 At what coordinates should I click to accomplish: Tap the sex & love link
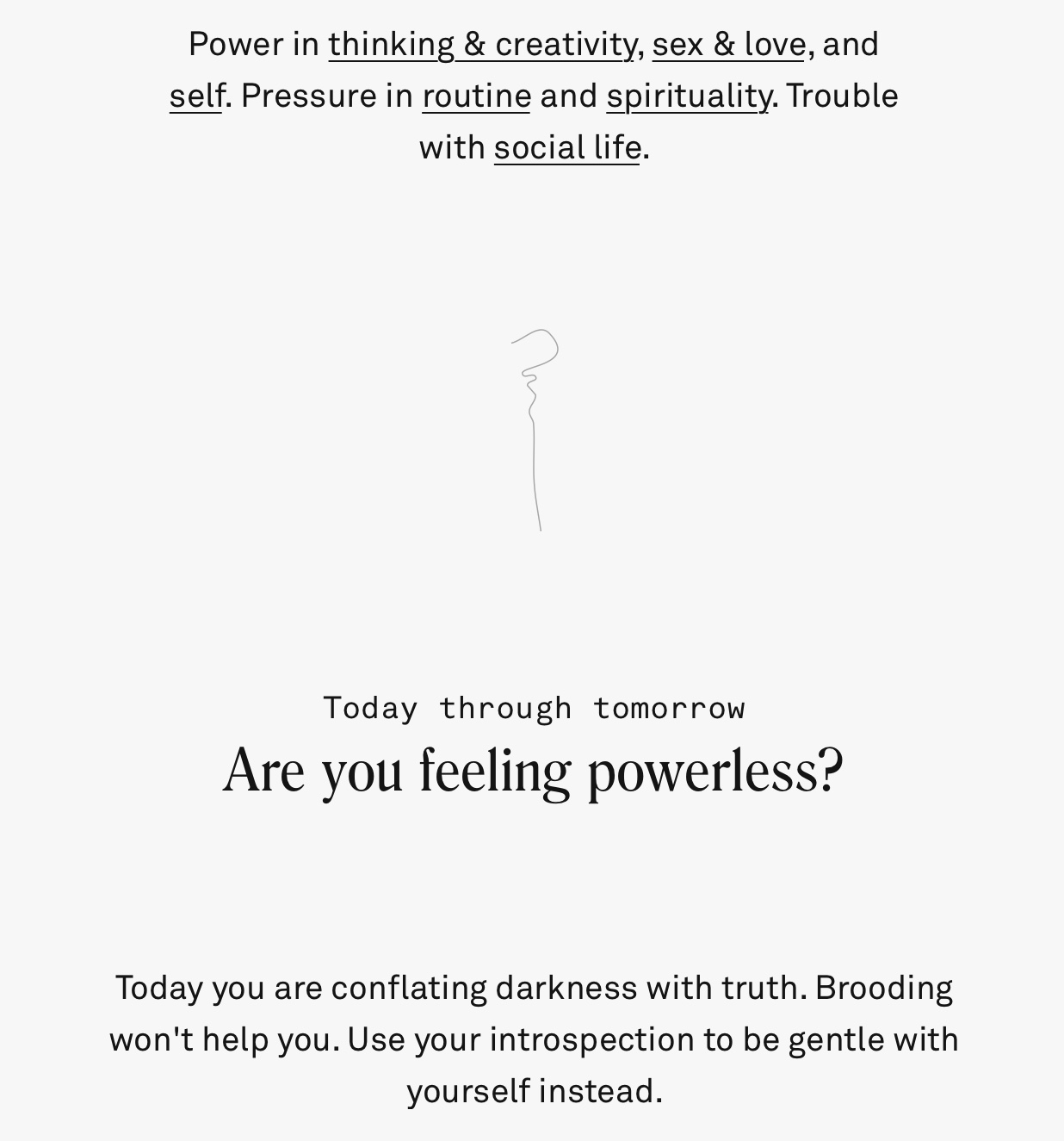click(x=728, y=45)
